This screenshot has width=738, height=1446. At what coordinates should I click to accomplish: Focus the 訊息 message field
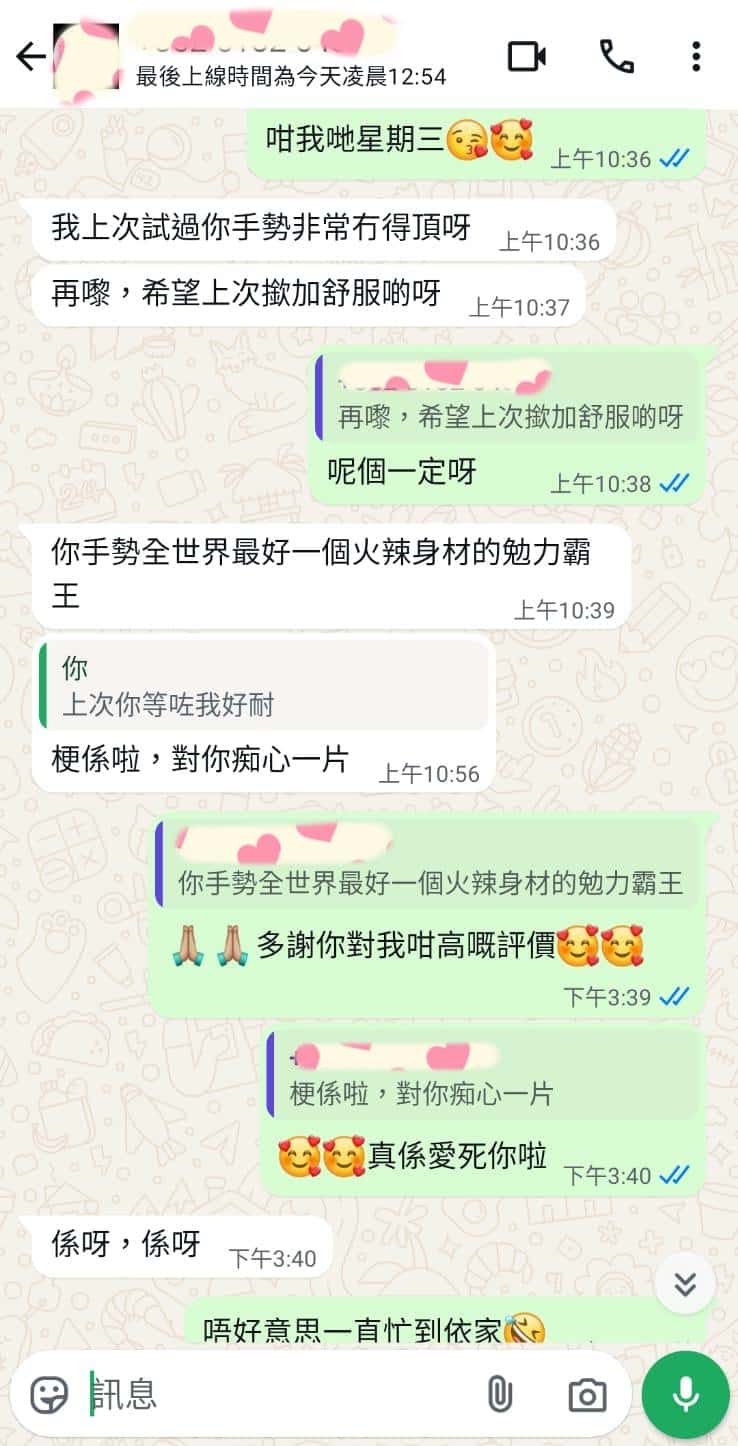(280, 1395)
